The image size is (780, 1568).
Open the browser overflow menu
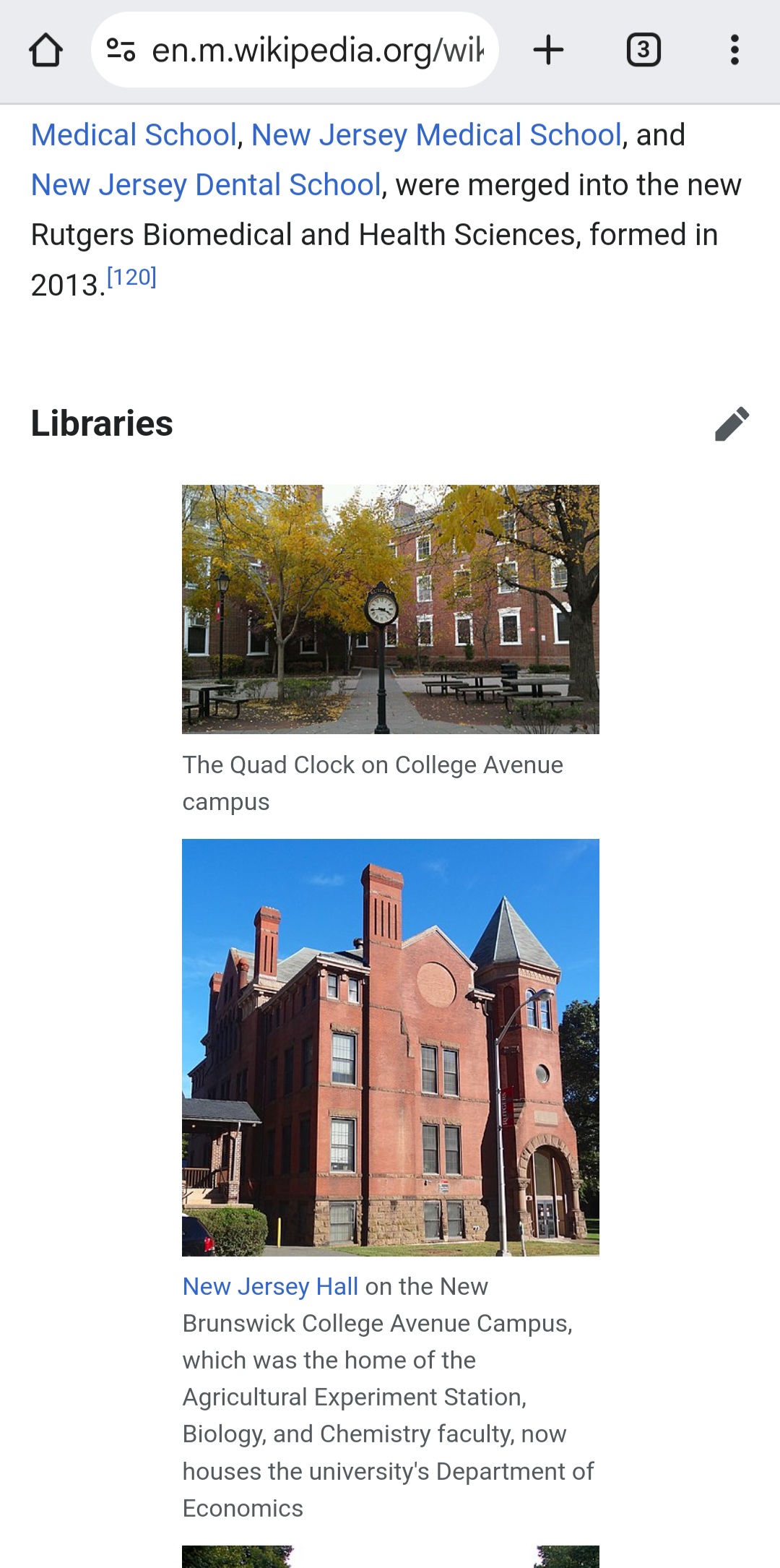(734, 51)
